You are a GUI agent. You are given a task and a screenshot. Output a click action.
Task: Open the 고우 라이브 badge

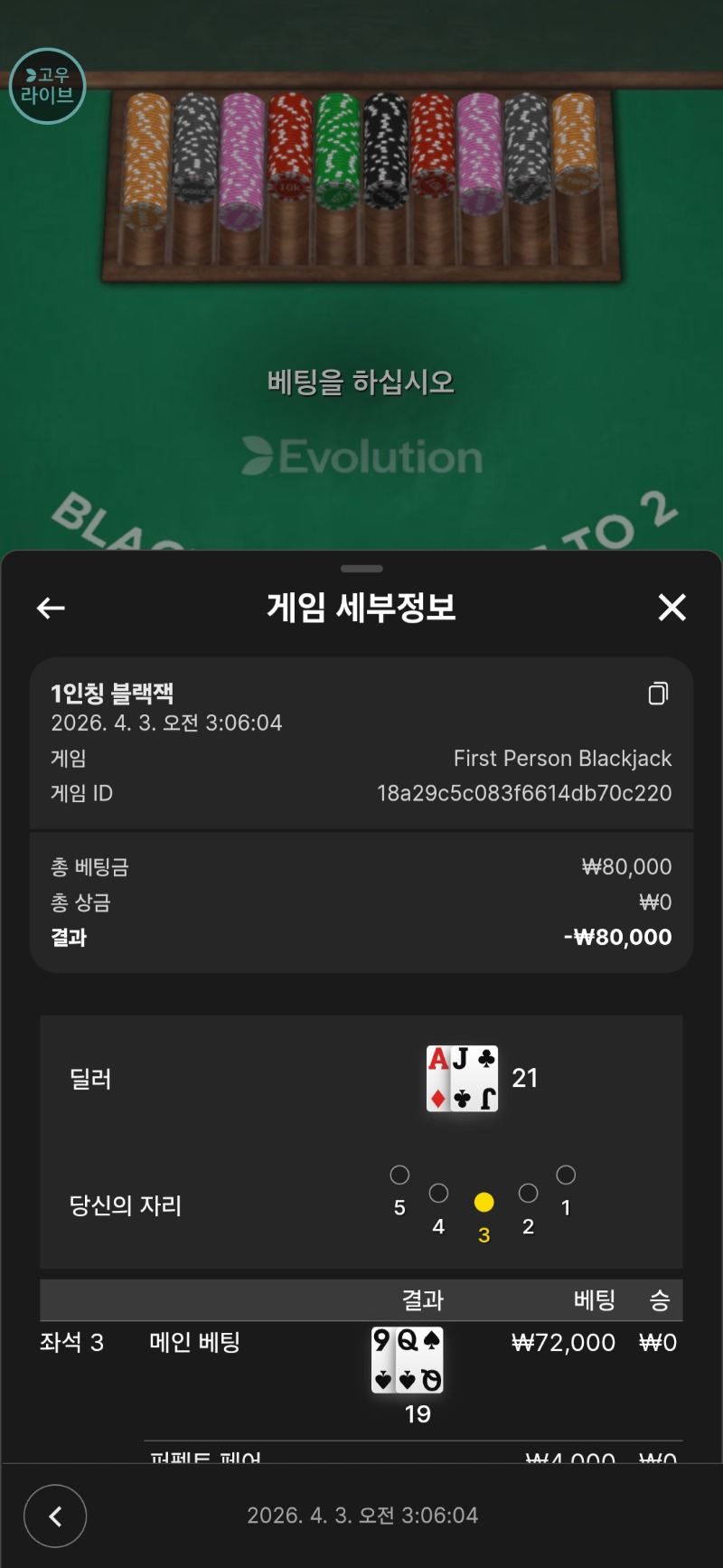47,86
